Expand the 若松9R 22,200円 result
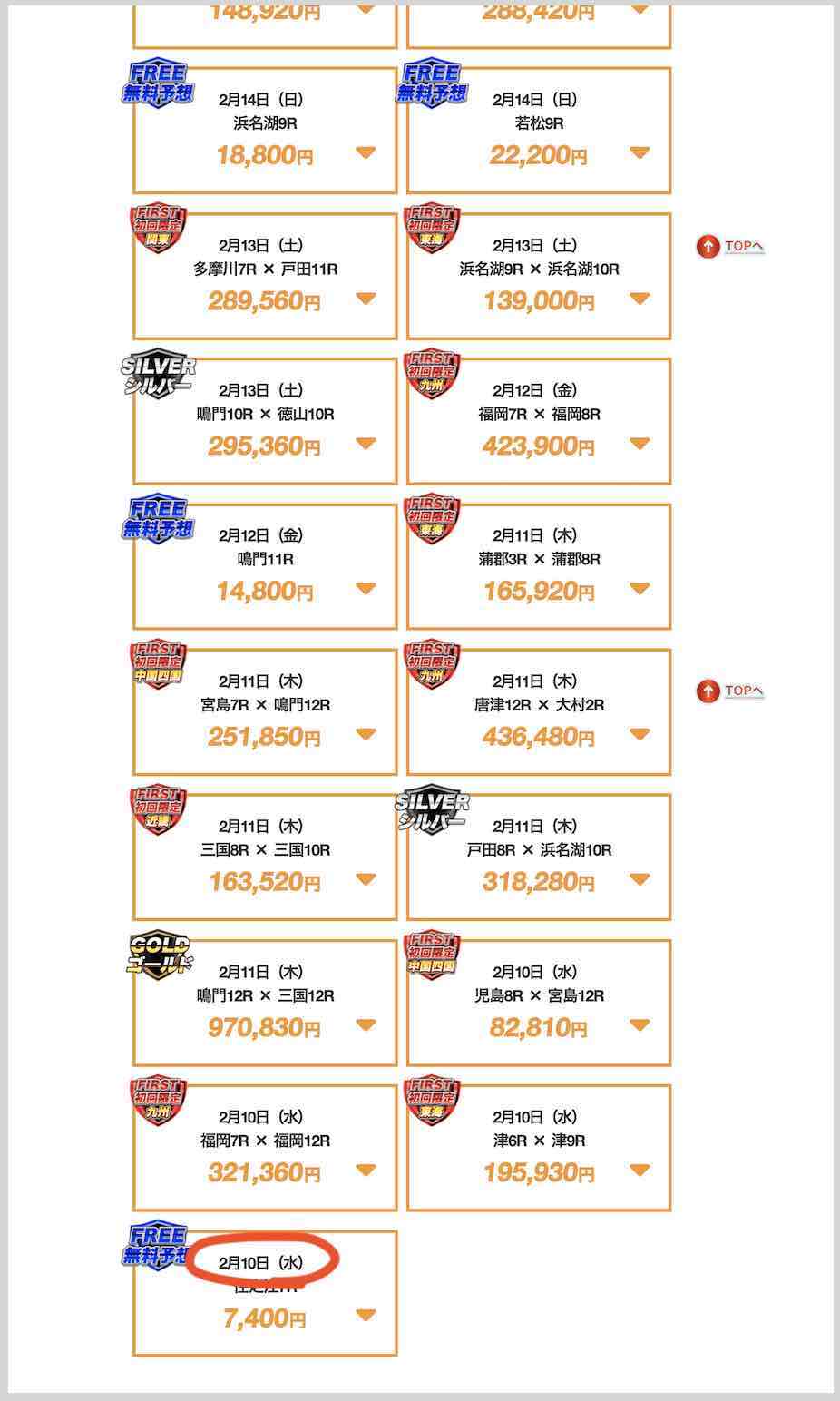This screenshot has width=840, height=1401. [640, 153]
